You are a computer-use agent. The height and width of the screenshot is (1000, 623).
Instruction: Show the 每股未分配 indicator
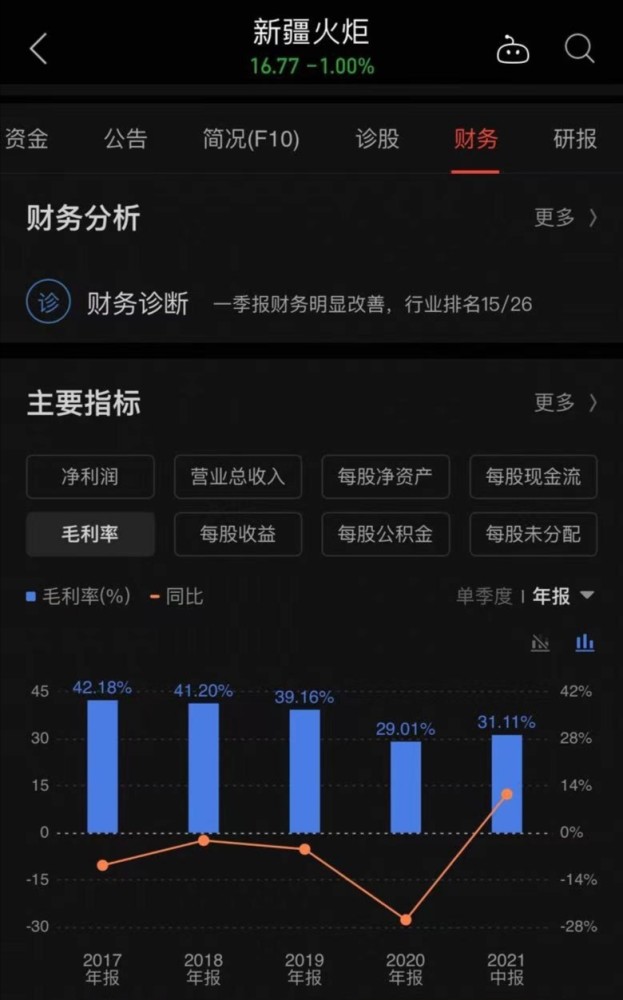(533, 534)
